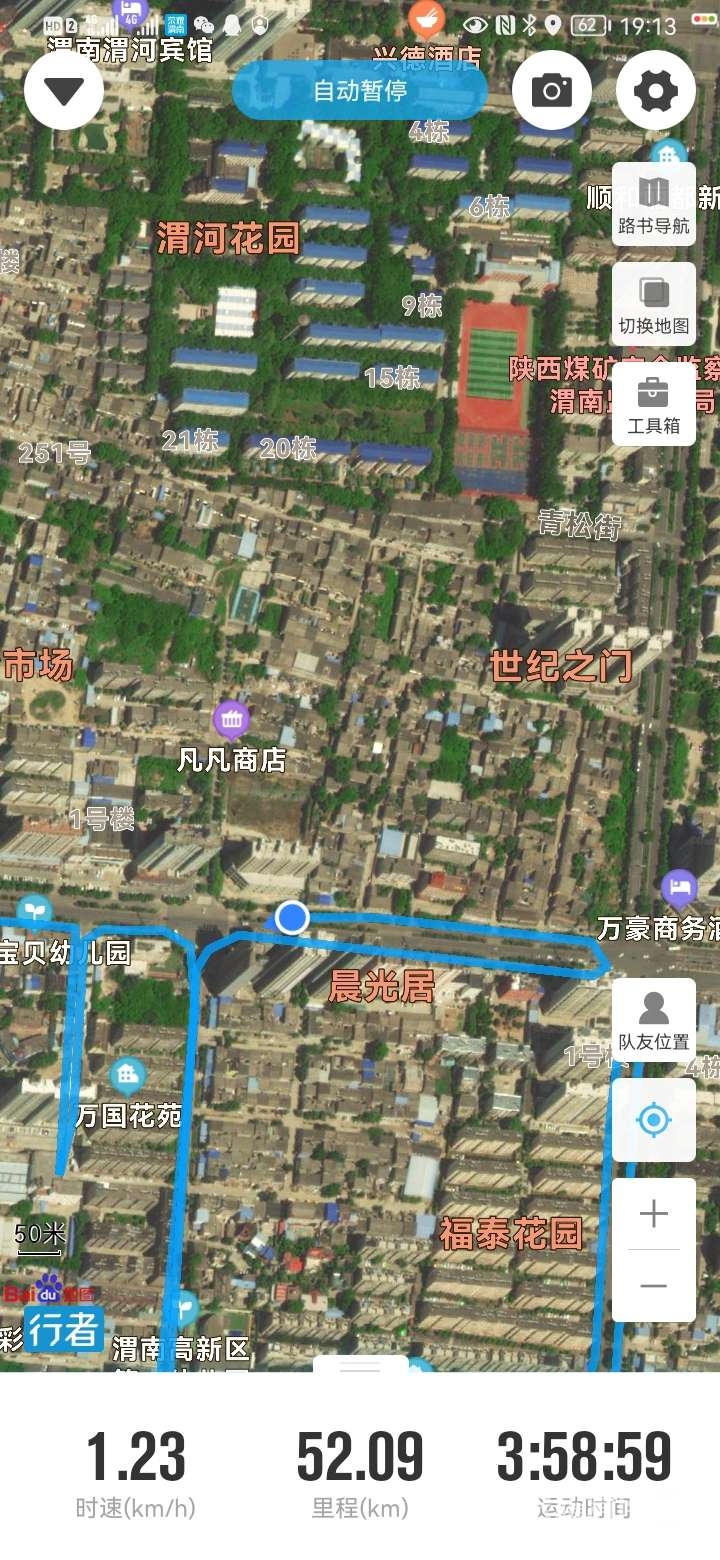The image size is (720, 1560).
Task: Expand the bottom stats panel handle
Action: pos(360,1366)
